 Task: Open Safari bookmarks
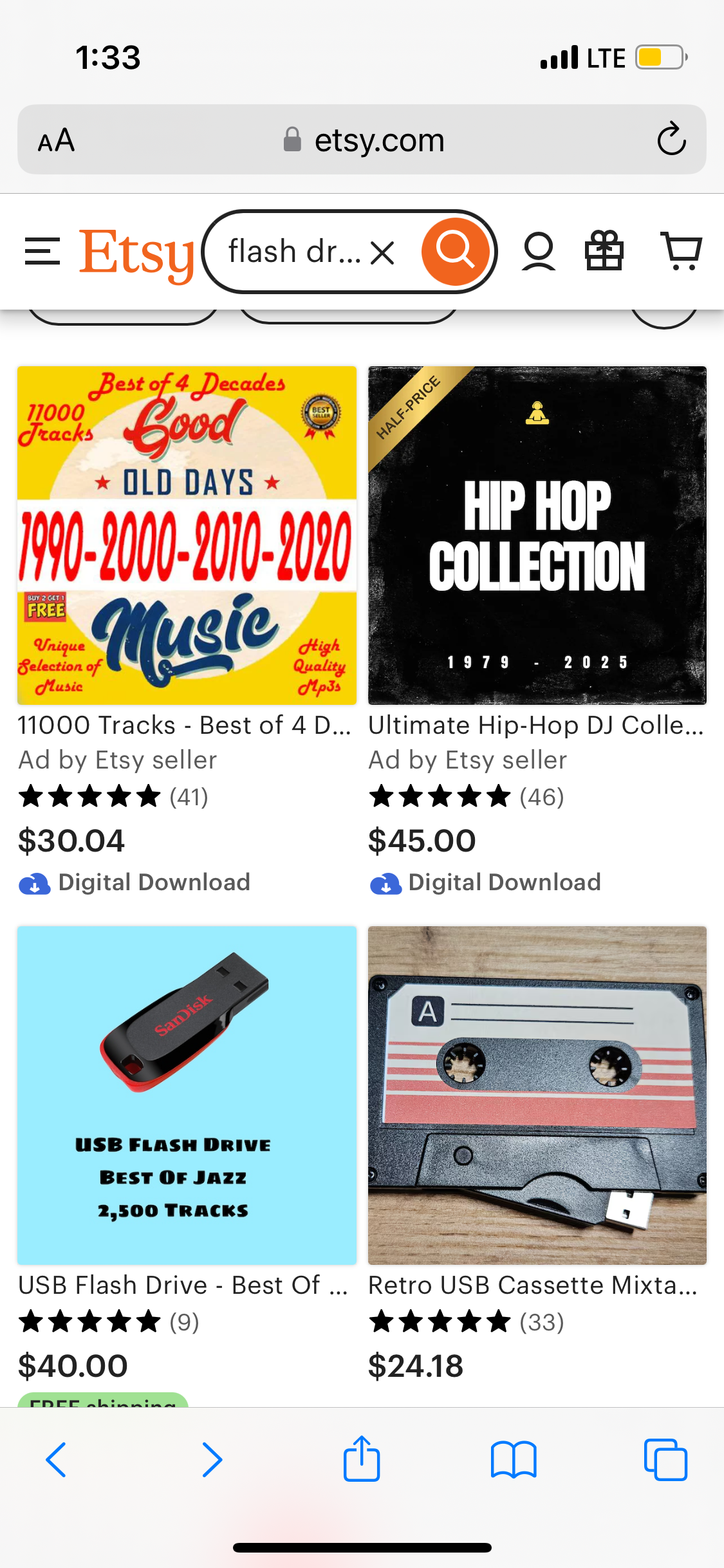point(514,1459)
